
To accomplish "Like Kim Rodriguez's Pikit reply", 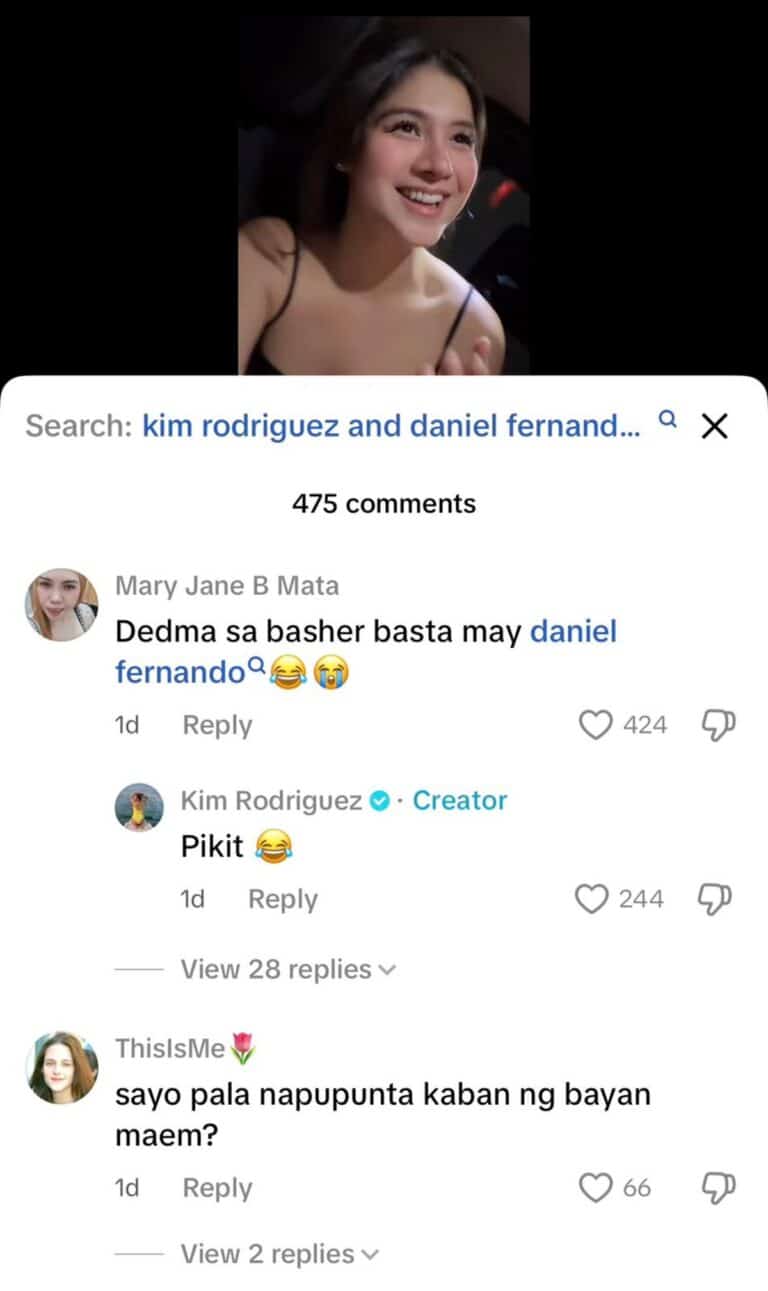I will [x=592, y=899].
